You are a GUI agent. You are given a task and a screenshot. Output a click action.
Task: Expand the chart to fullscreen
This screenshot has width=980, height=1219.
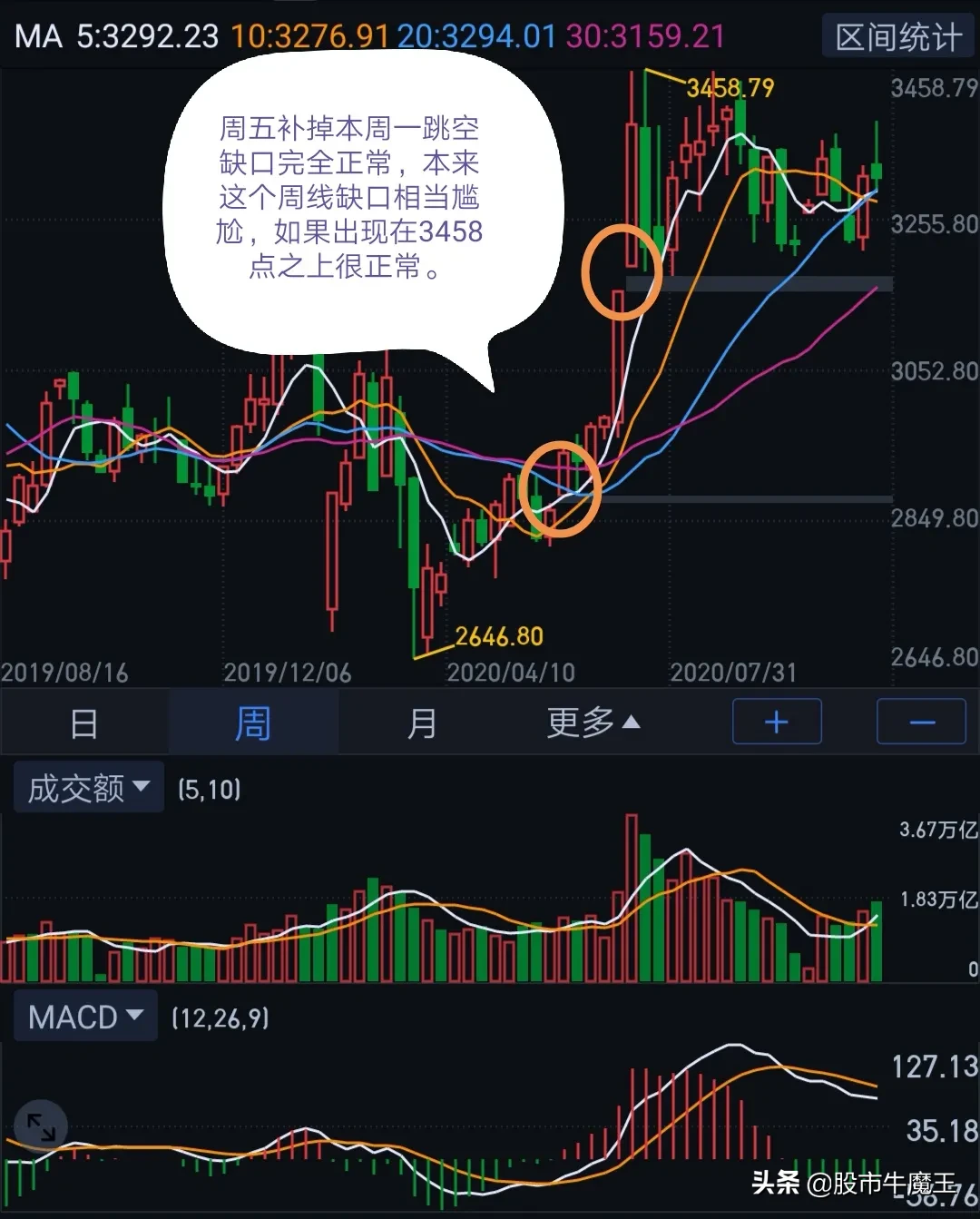coord(41,1127)
